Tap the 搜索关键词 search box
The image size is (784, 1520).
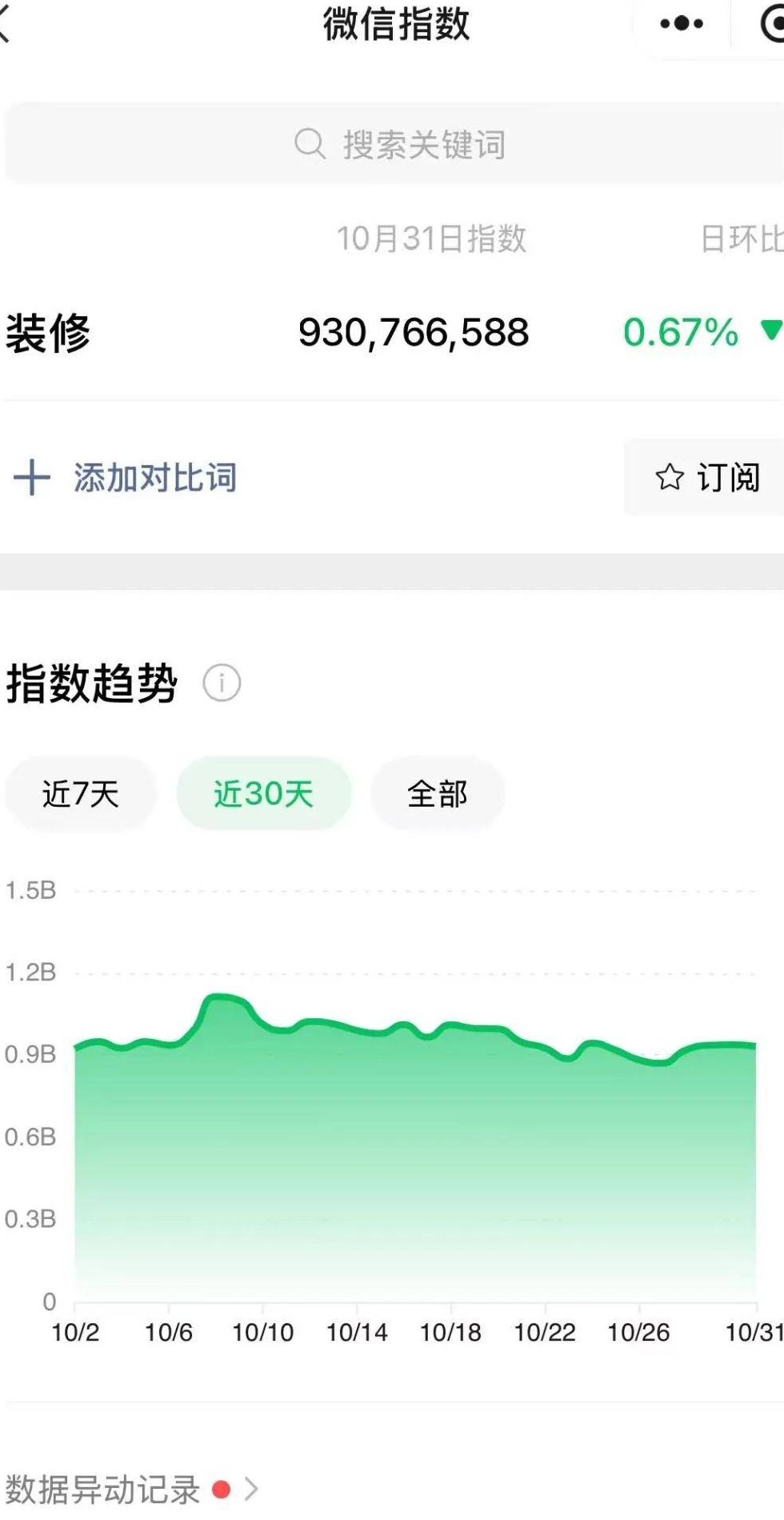398,144
